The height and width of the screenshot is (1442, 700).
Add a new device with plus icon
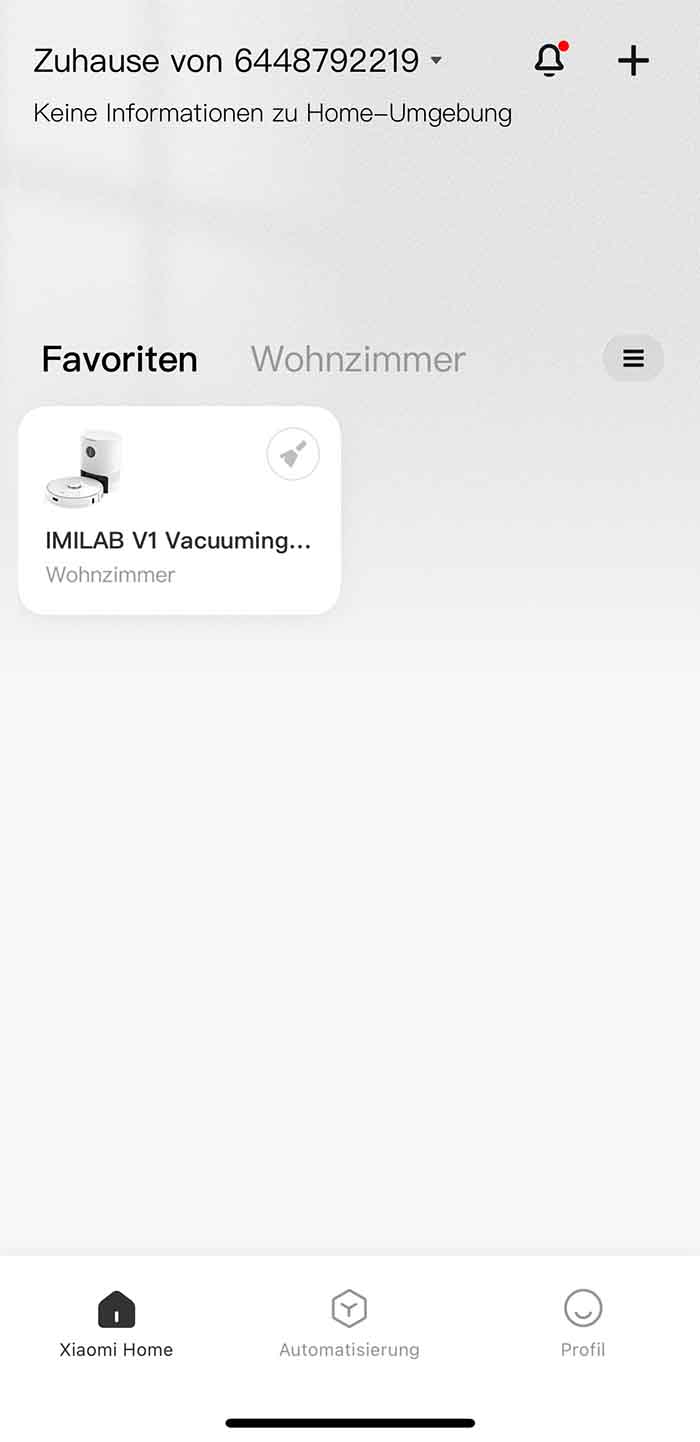pyautogui.click(x=633, y=61)
